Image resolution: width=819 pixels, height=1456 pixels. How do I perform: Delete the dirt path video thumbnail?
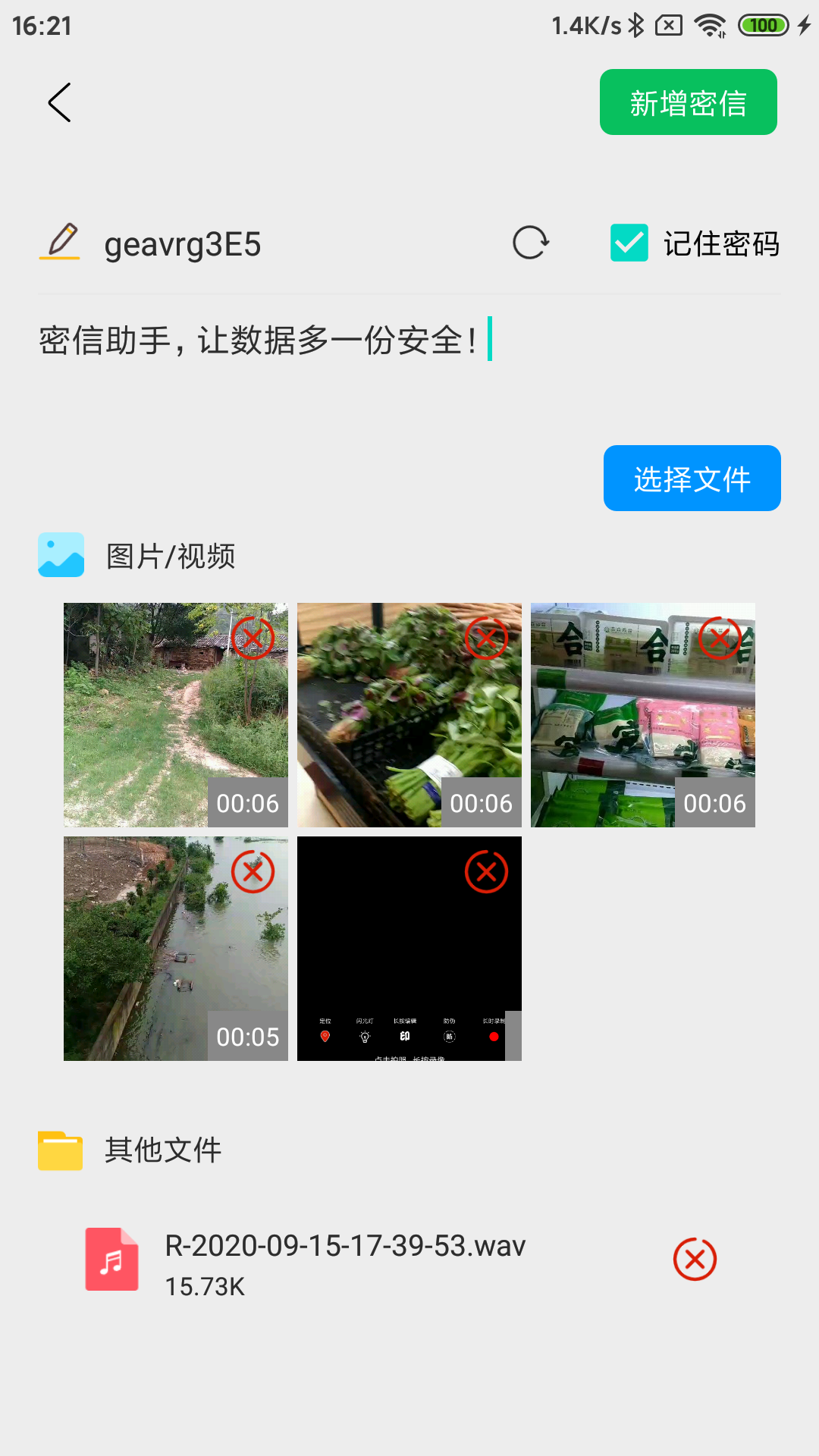[x=254, y=638]
